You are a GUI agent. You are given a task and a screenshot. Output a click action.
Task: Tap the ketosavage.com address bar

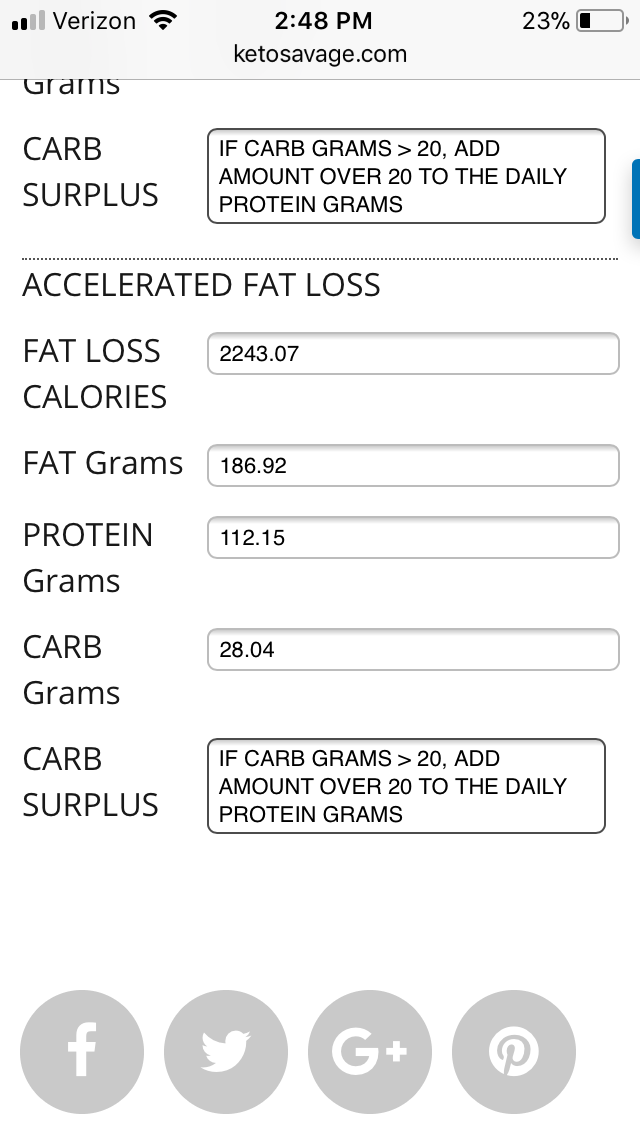point(320,54)
